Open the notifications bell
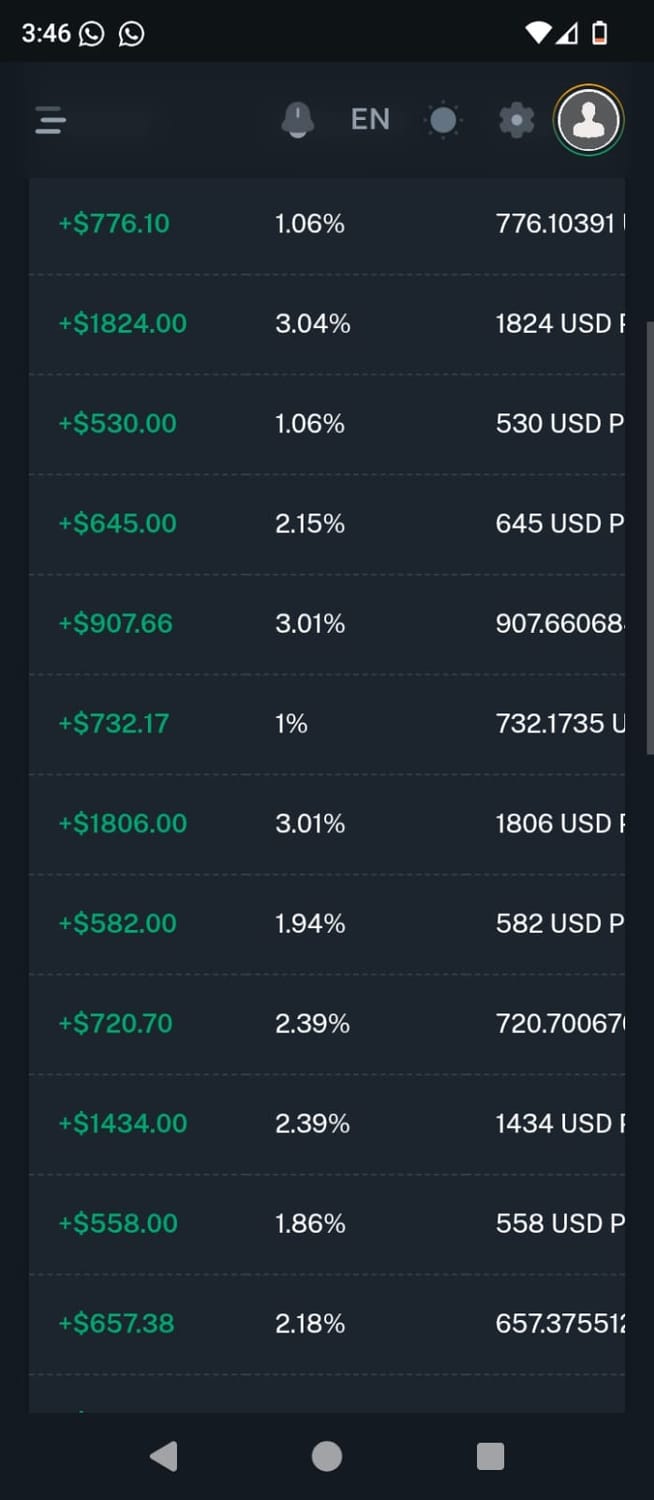Viewport: 654px width, 1500px height. point(297,120)
